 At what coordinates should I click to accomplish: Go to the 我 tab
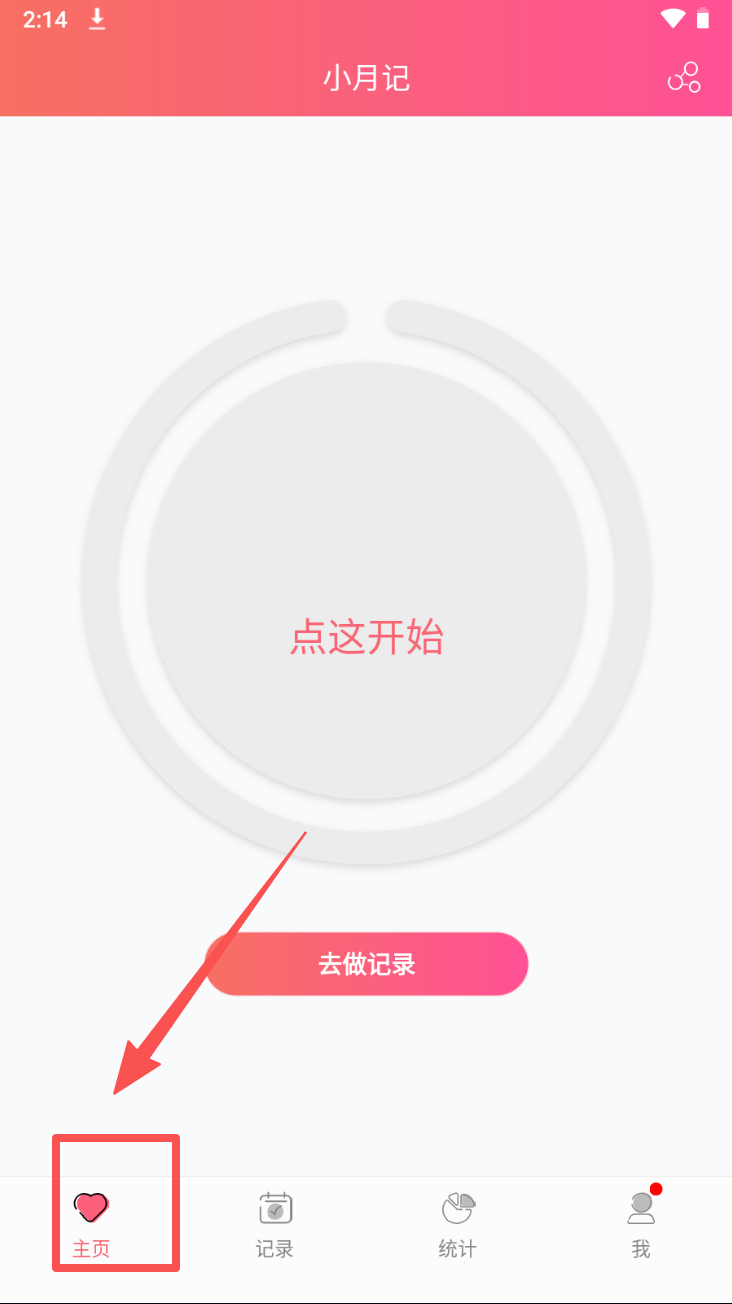coord(640,1224)
